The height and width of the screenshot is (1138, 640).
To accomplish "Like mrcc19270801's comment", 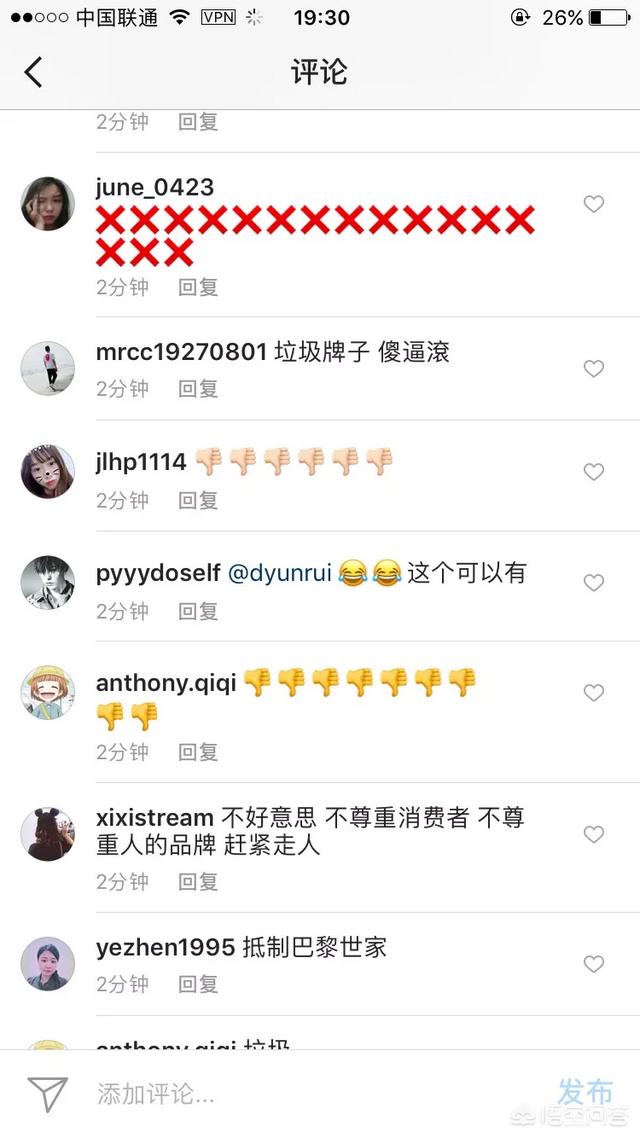I will [594, 369].
